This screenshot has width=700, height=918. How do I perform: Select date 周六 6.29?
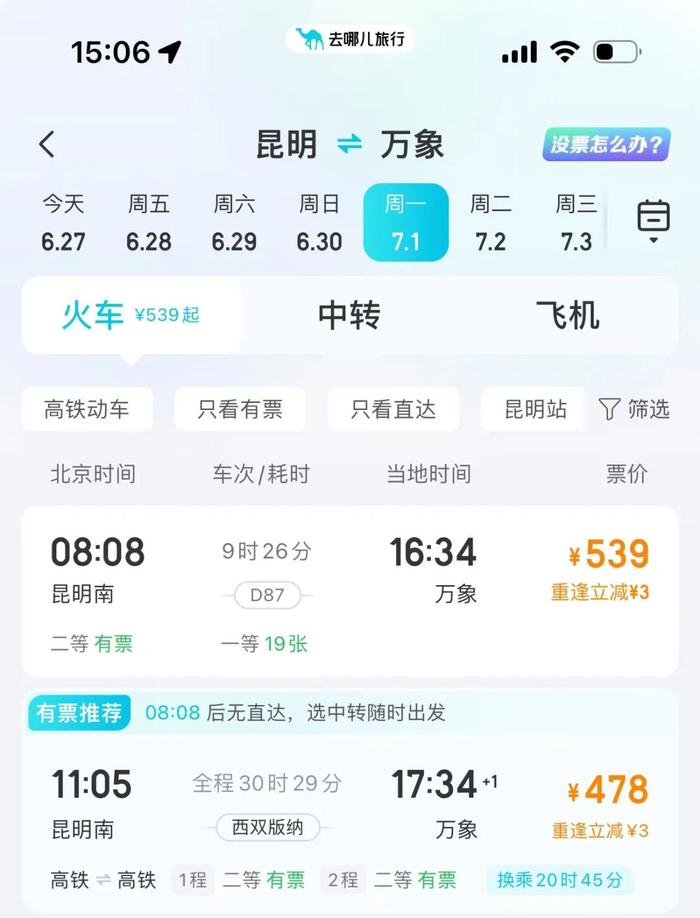click(234, 223)
